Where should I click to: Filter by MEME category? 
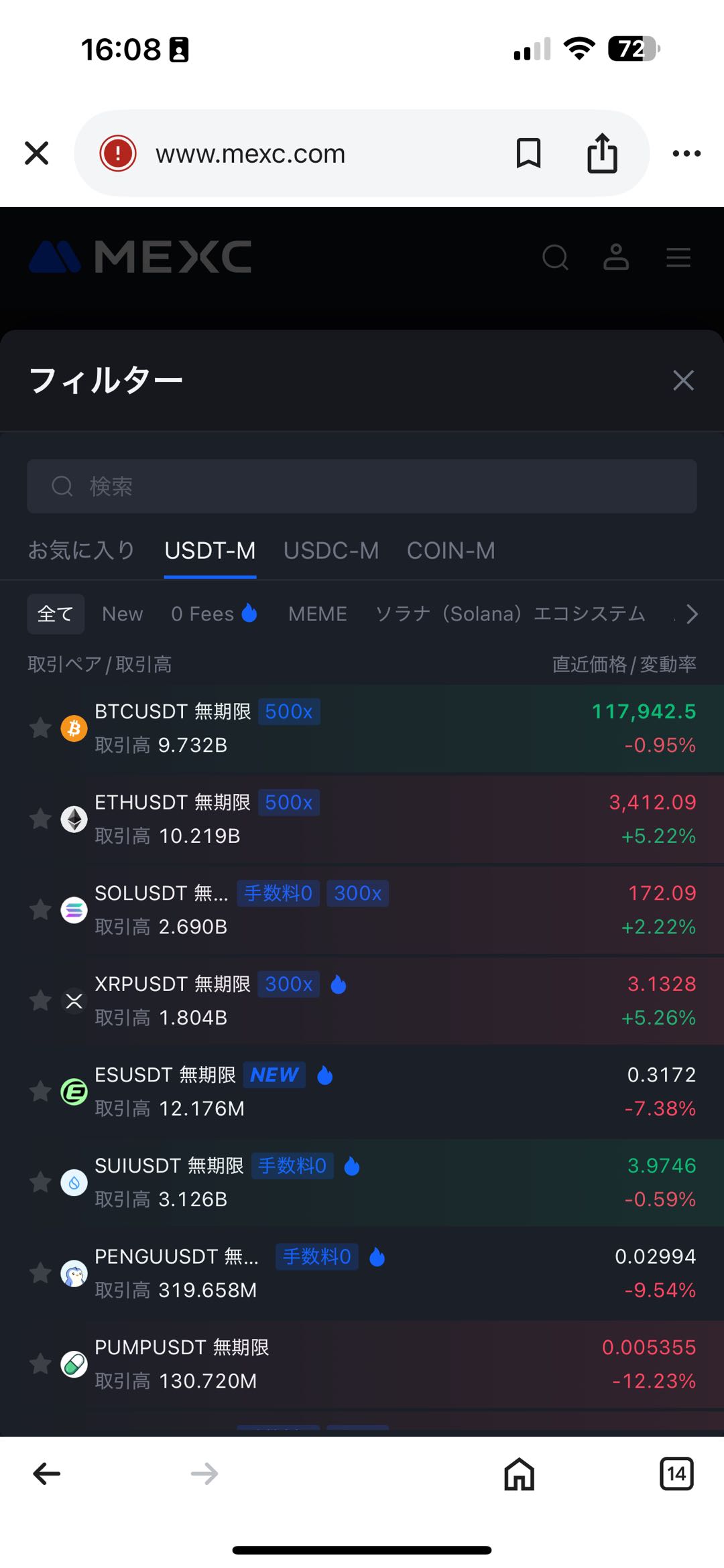pos(317,614)
